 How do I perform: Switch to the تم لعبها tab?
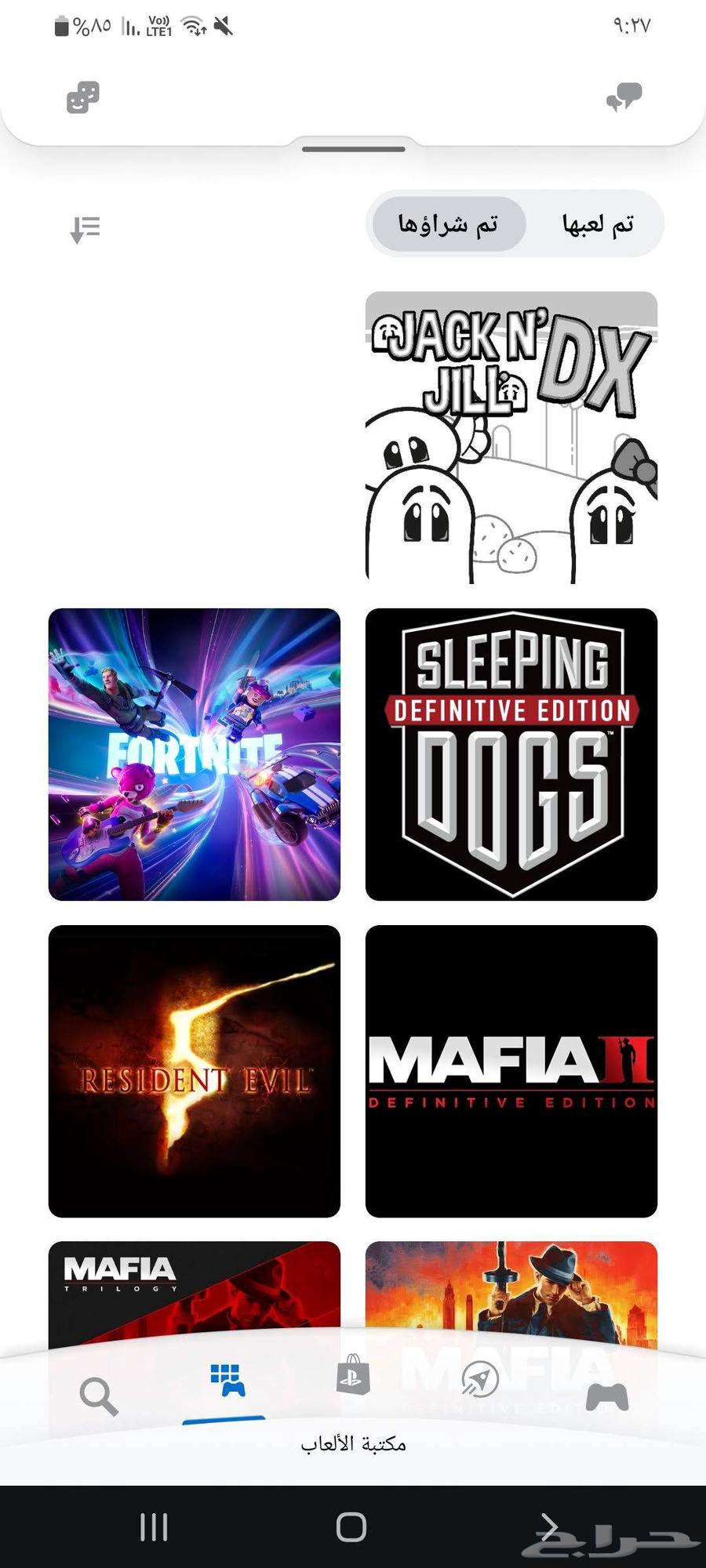pyautogui.click(x=598, y=225)
